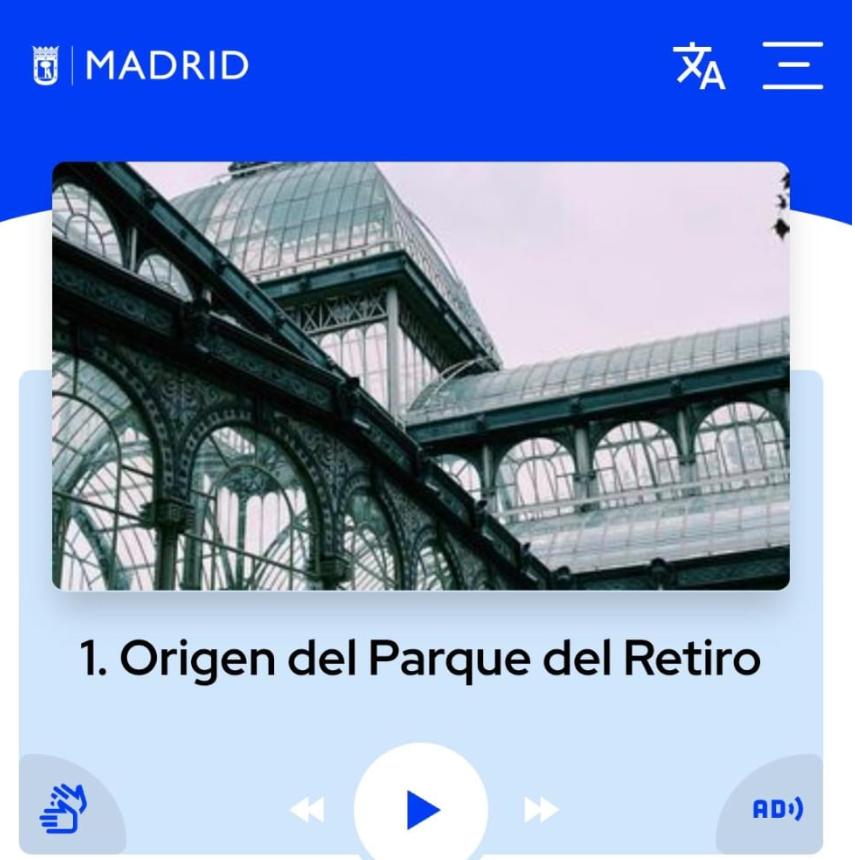Fast forward the audio track
This screenshot has height=860, width=855.
click(540, 809)
